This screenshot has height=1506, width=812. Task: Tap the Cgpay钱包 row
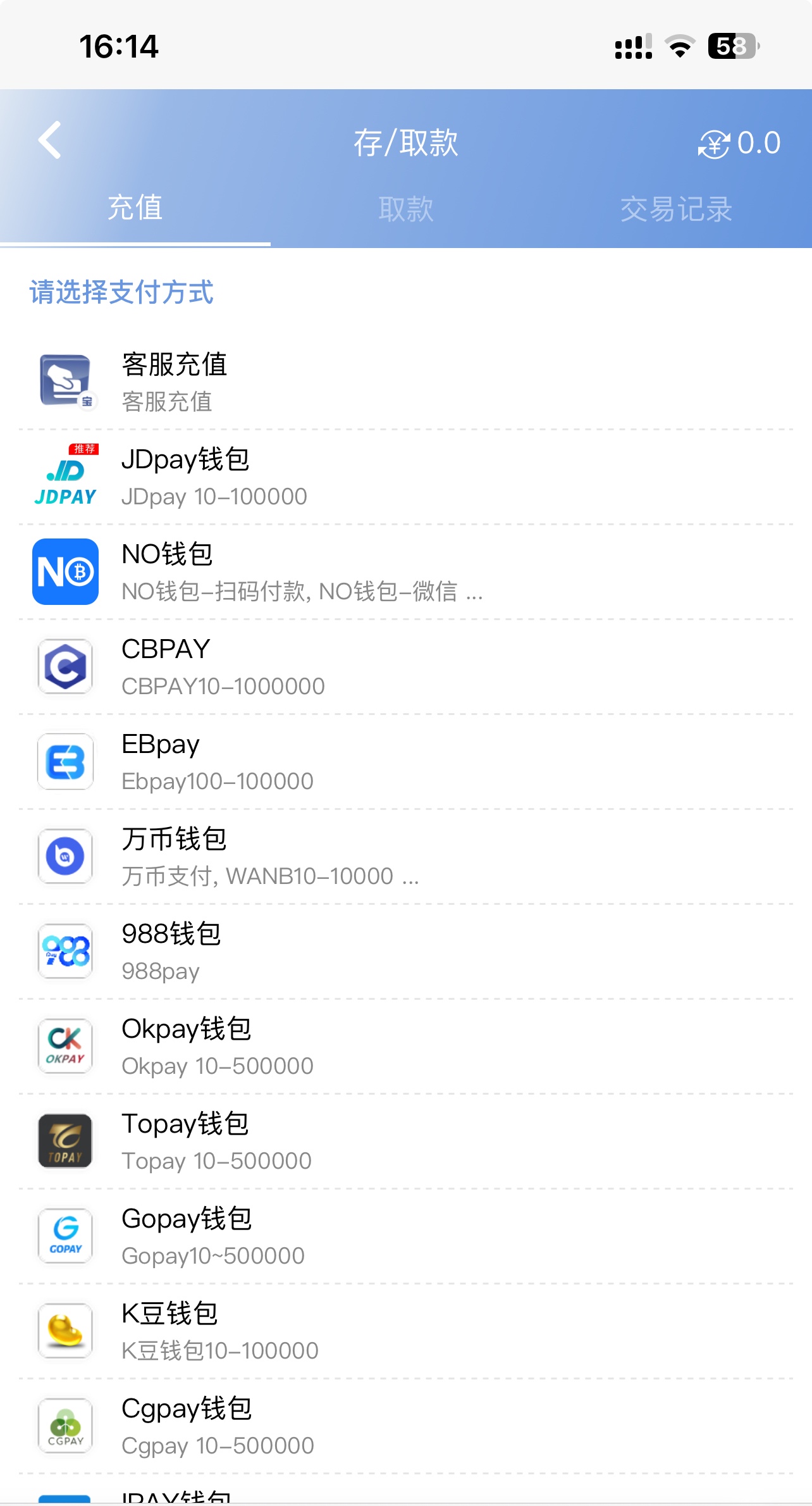[x=405, y=1426]
